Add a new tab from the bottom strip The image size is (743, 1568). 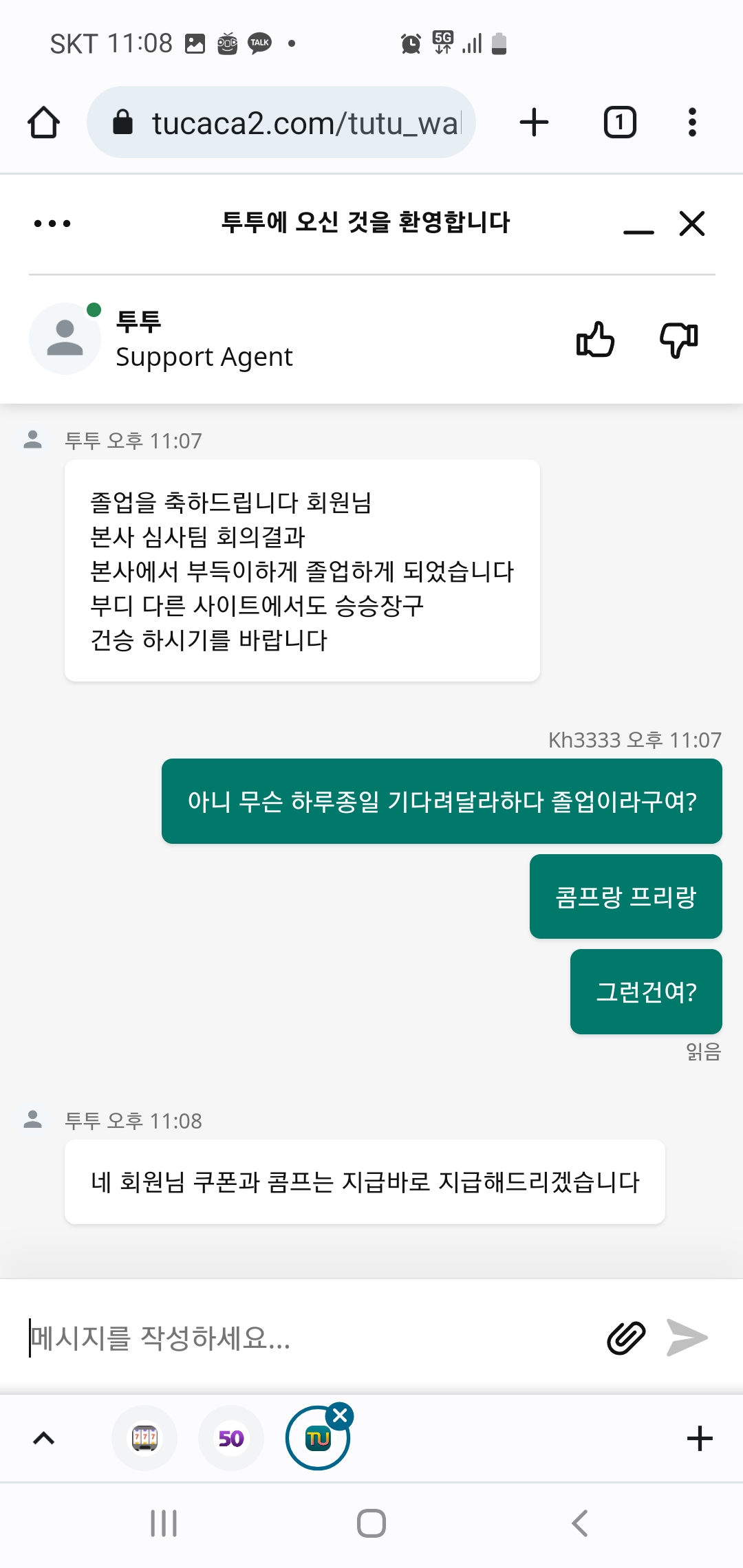(x=700, y=1438)
